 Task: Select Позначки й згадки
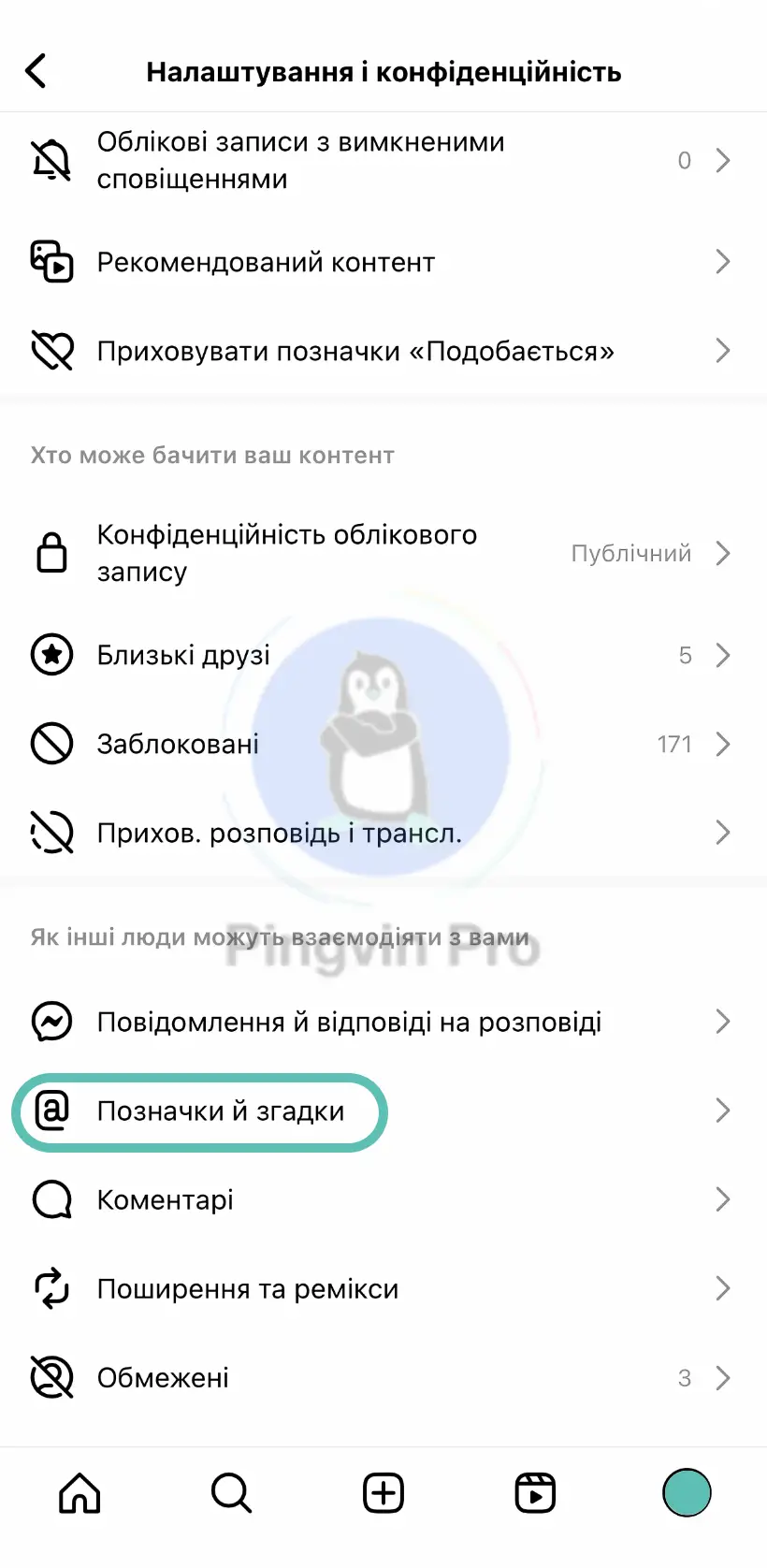[x=221, y=1111]
